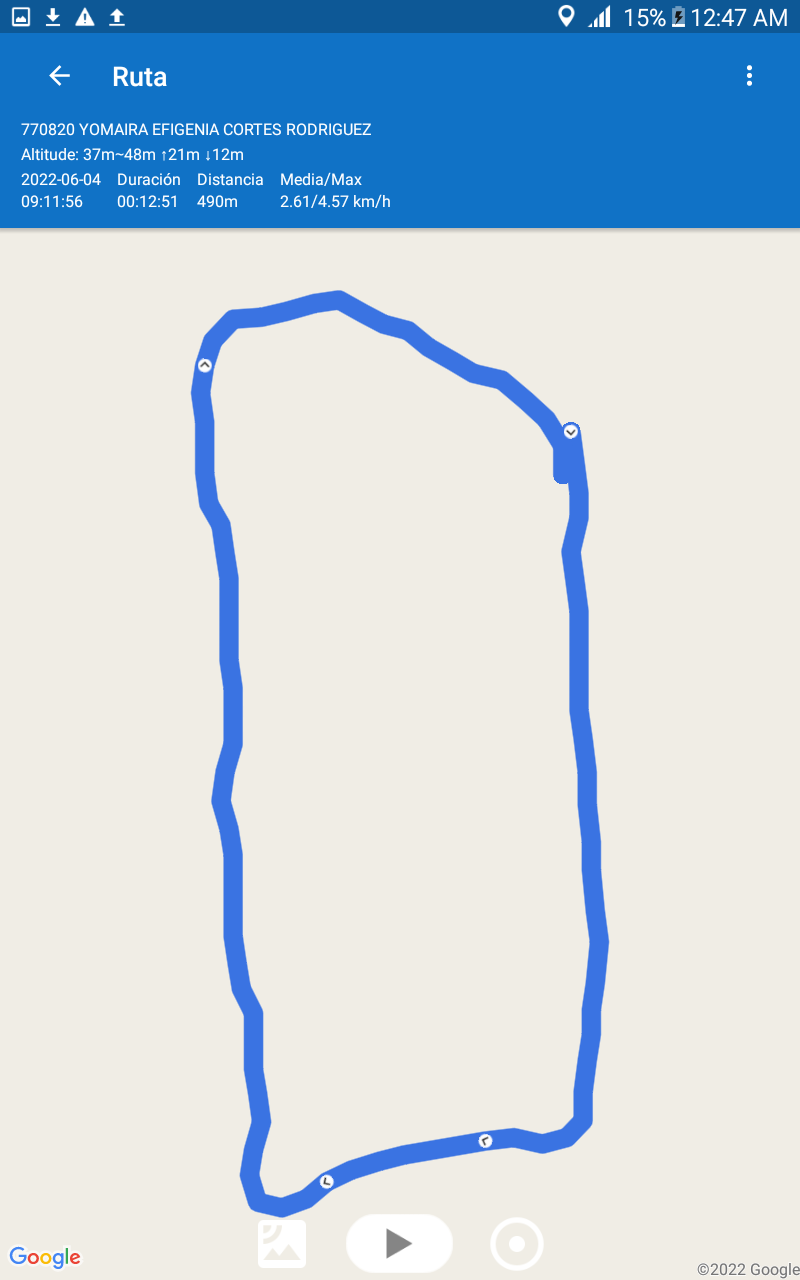Go back using the arrow icon
This screenshot has height=1280, width=800.
point(60,76)
